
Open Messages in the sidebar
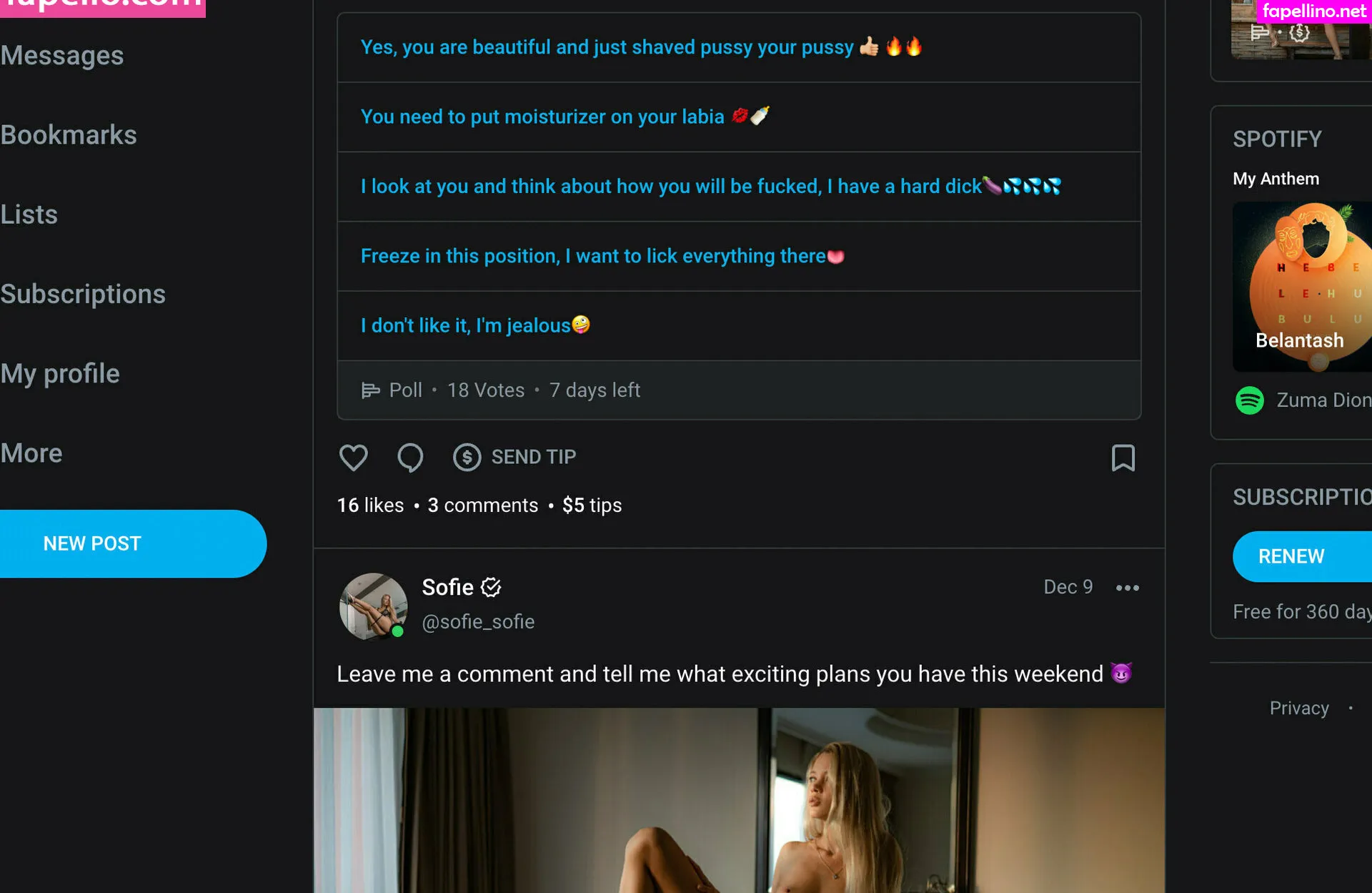tap(62, 56)
